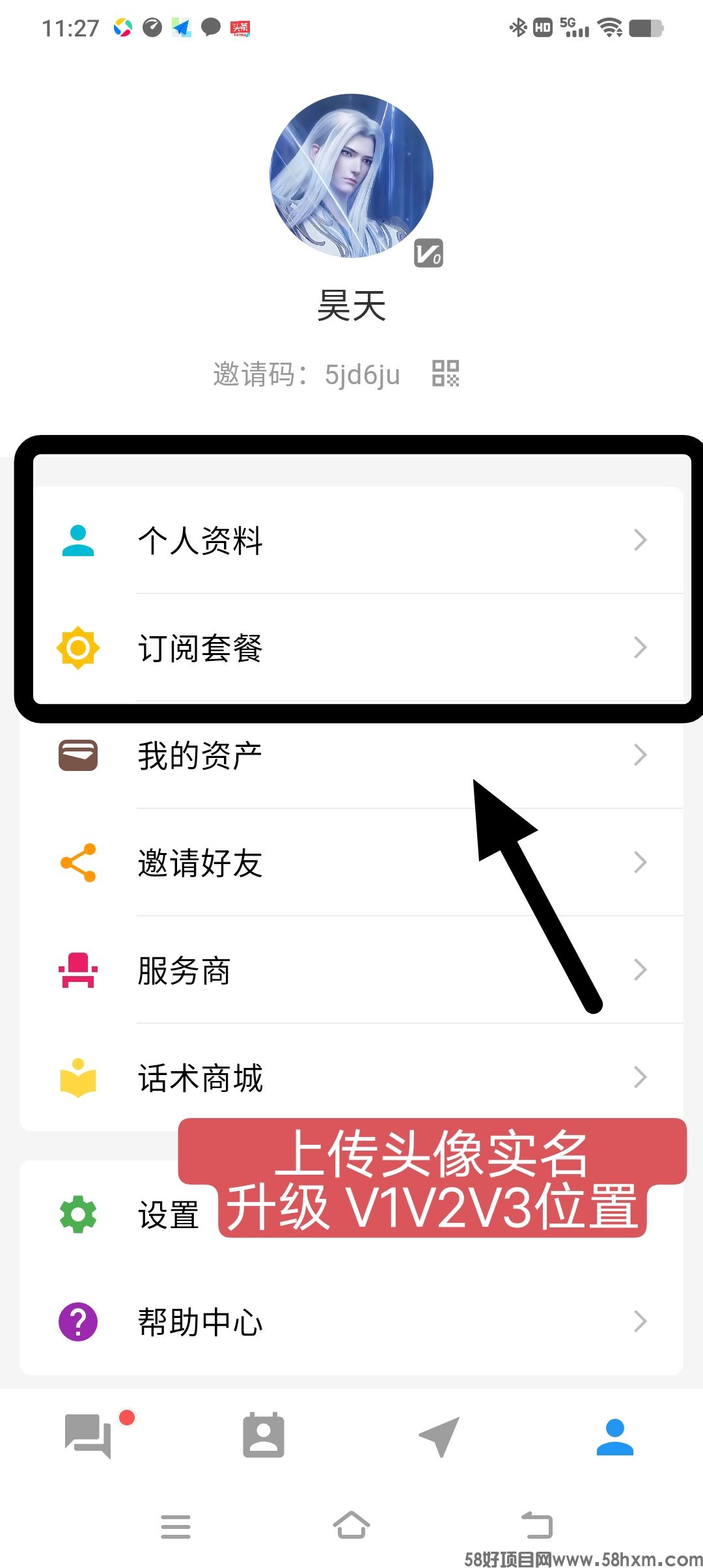Viewport: 703px width, 1568px height.
Task: Open 邀请好友 invite friends row
Action: [x=351, y=863]
